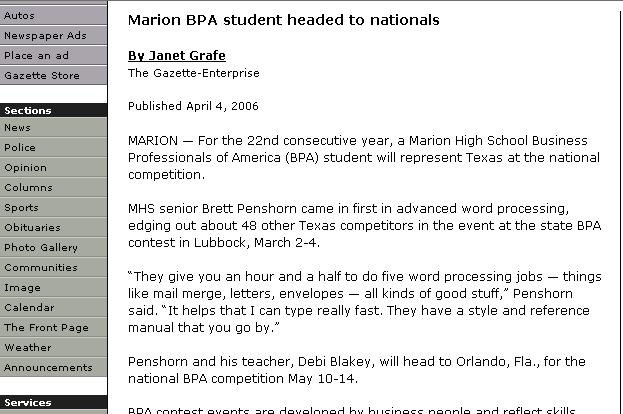Image resolution: width=623 pixels, height=414 pixels.
Task: View The Front Page
Action: coord(45,328)
